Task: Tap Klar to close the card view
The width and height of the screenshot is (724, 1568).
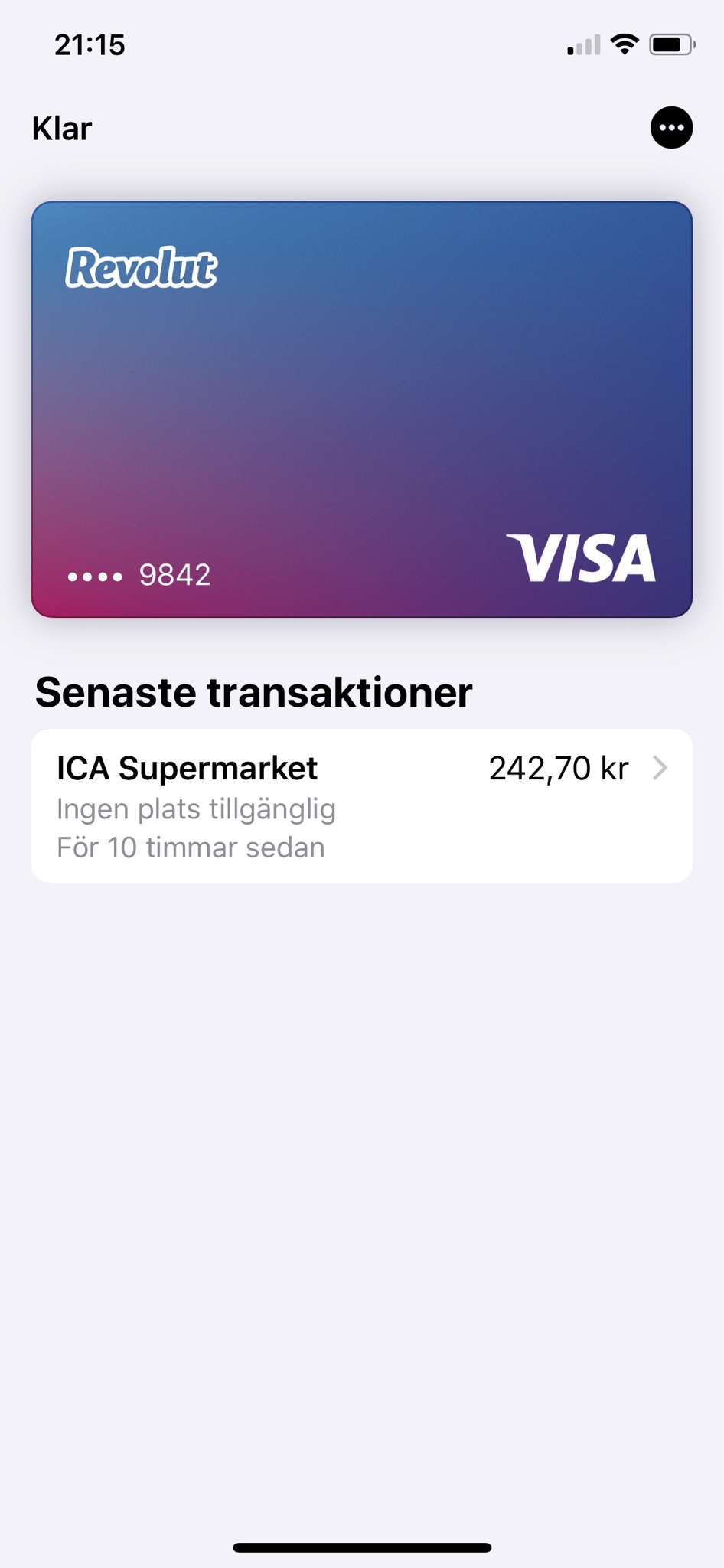Action: click(62, 129)
